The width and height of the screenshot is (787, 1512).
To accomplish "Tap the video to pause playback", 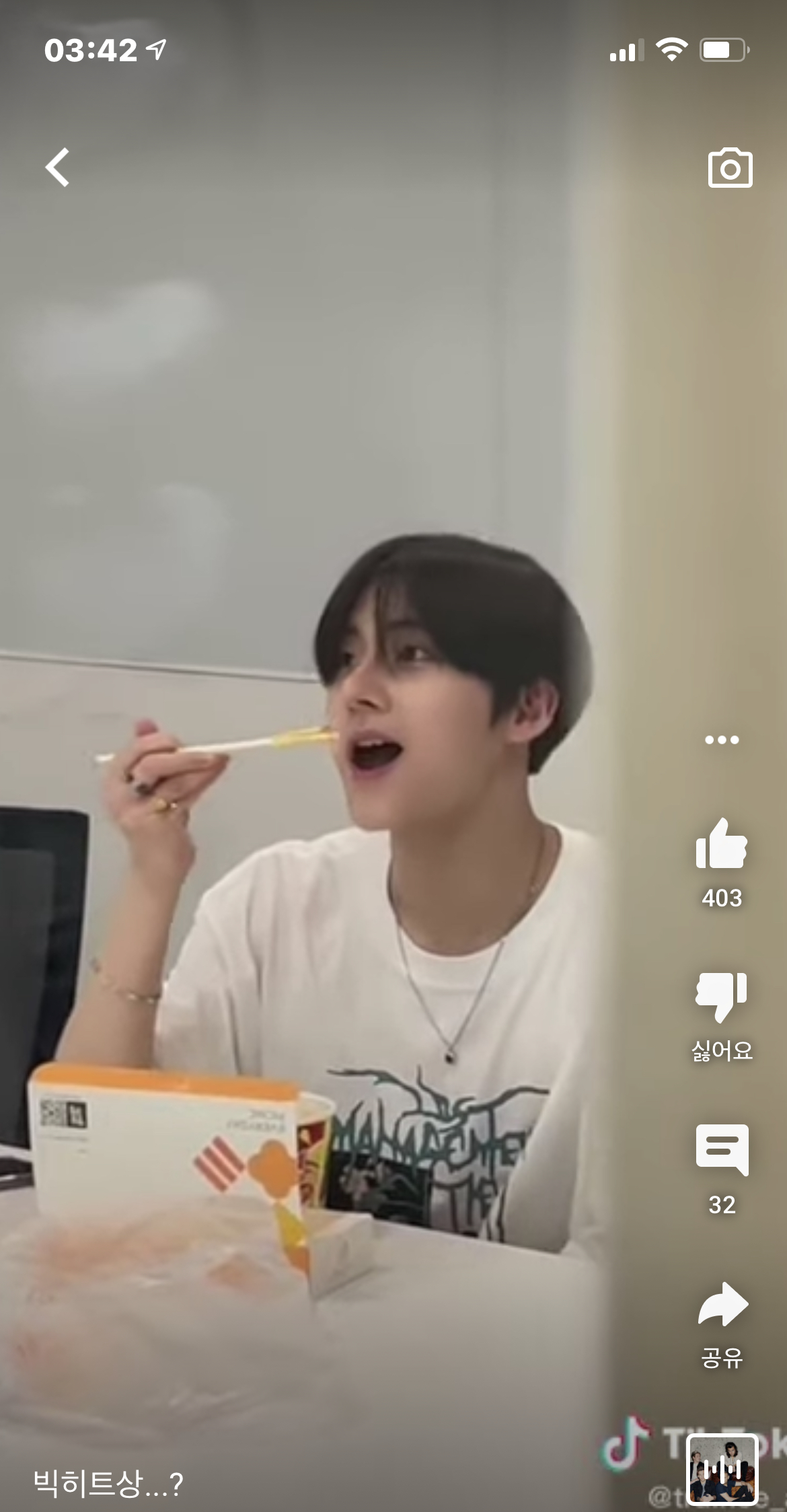I will click(x=336, y=740).
